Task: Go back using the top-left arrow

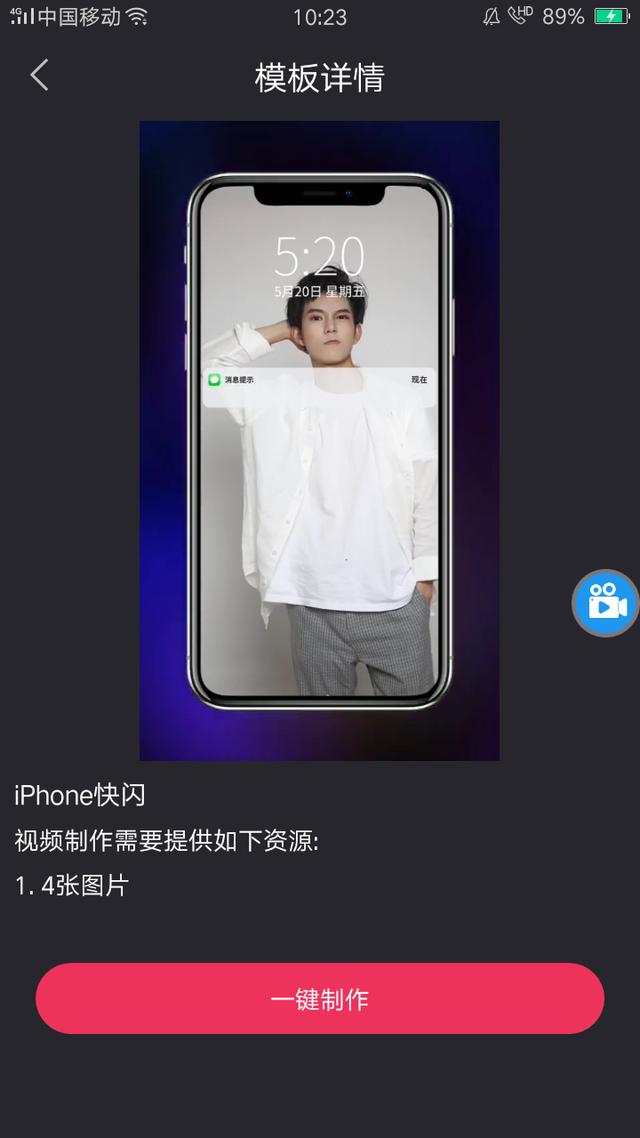Action: (39, 75)
